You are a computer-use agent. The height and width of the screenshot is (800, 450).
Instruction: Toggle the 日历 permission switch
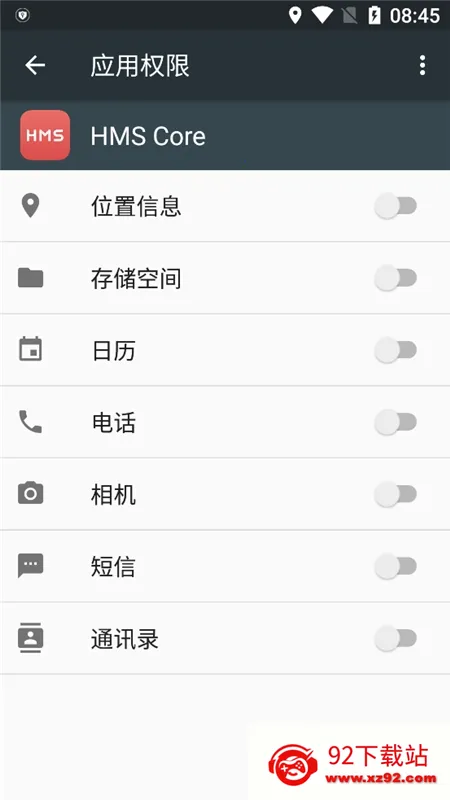(396, 350)
